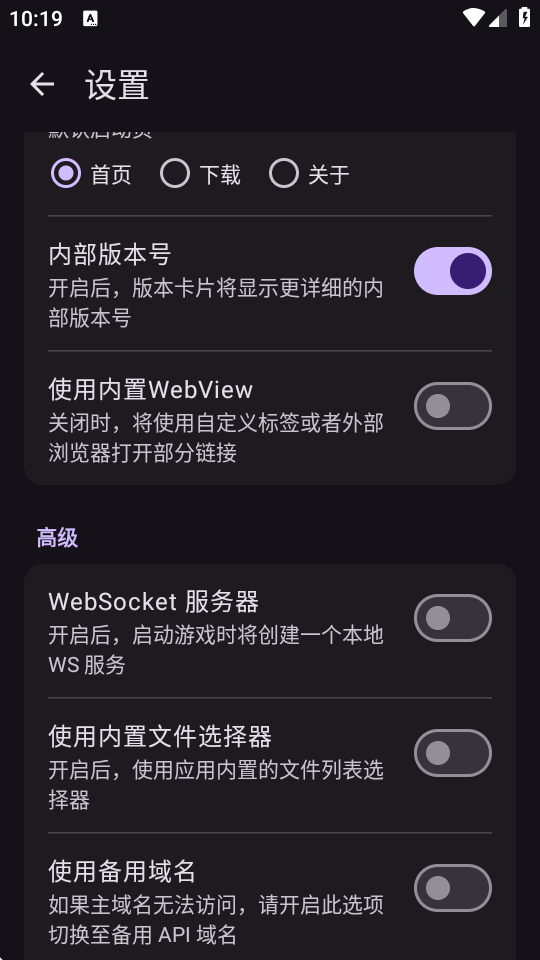Go back from the 设置 screen
Image resolution: width=540 pixels, height=960 pixels.
click(42, 84)
